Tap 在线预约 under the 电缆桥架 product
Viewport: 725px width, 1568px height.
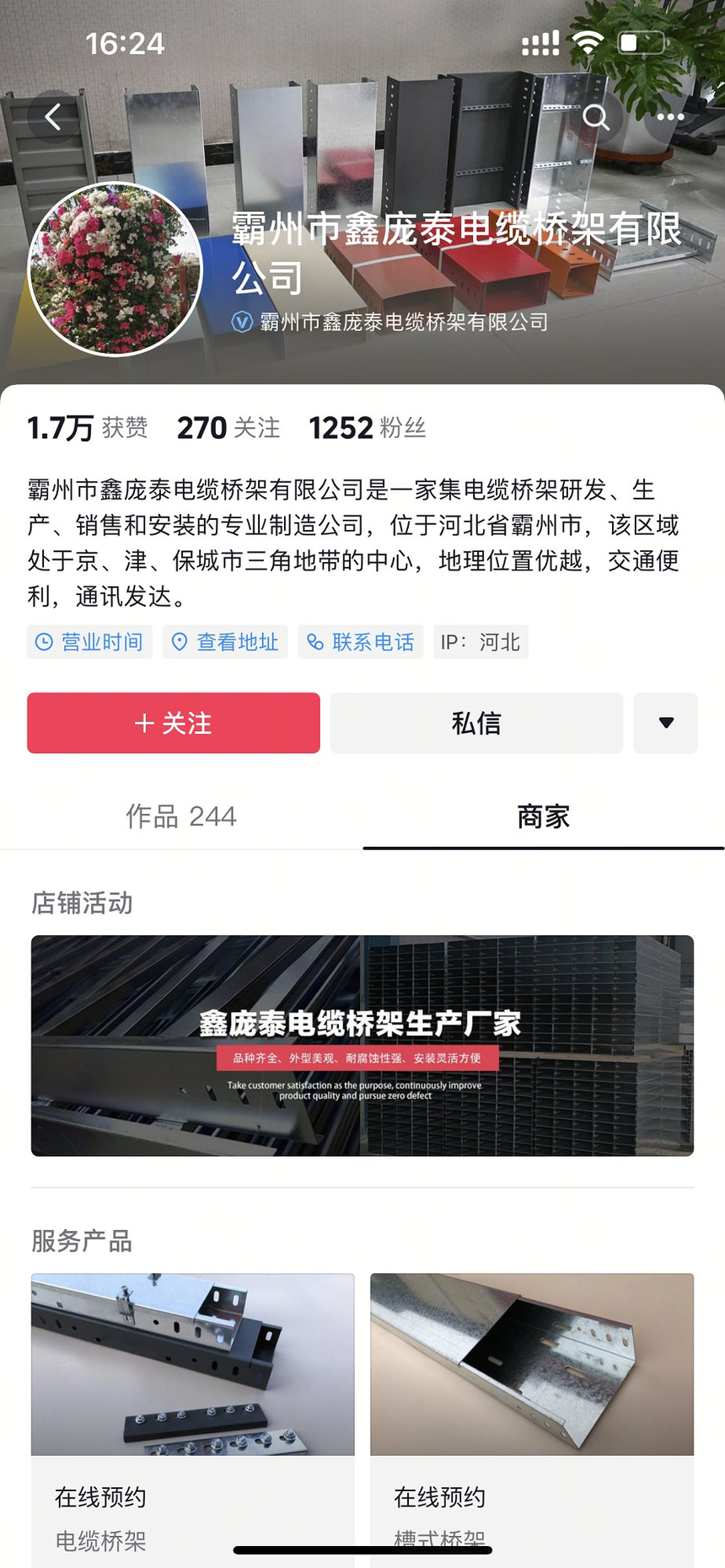[x=100, y=1498]
